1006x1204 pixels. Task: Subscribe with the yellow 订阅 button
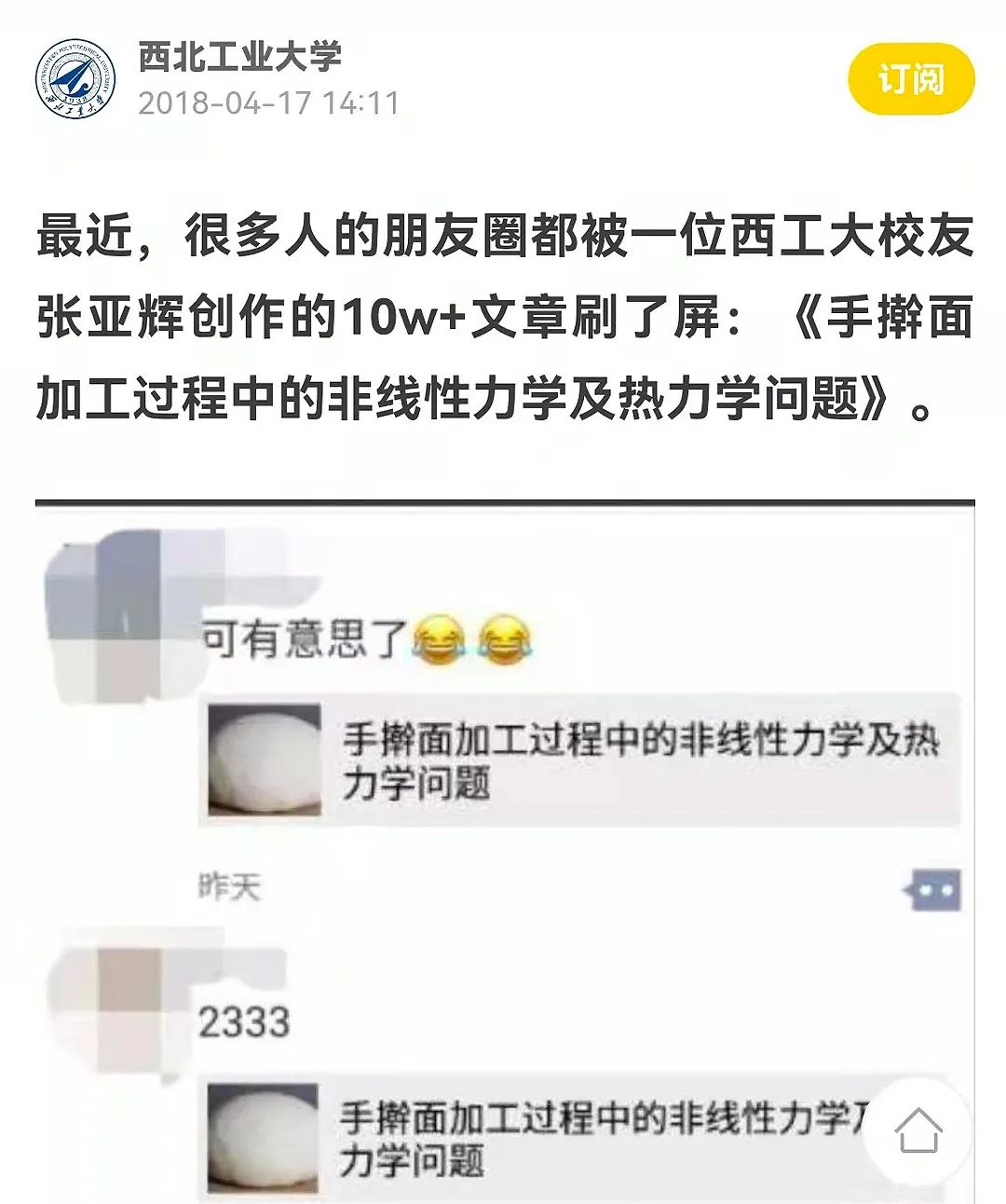pyautogui.click(x=910, y=79)
